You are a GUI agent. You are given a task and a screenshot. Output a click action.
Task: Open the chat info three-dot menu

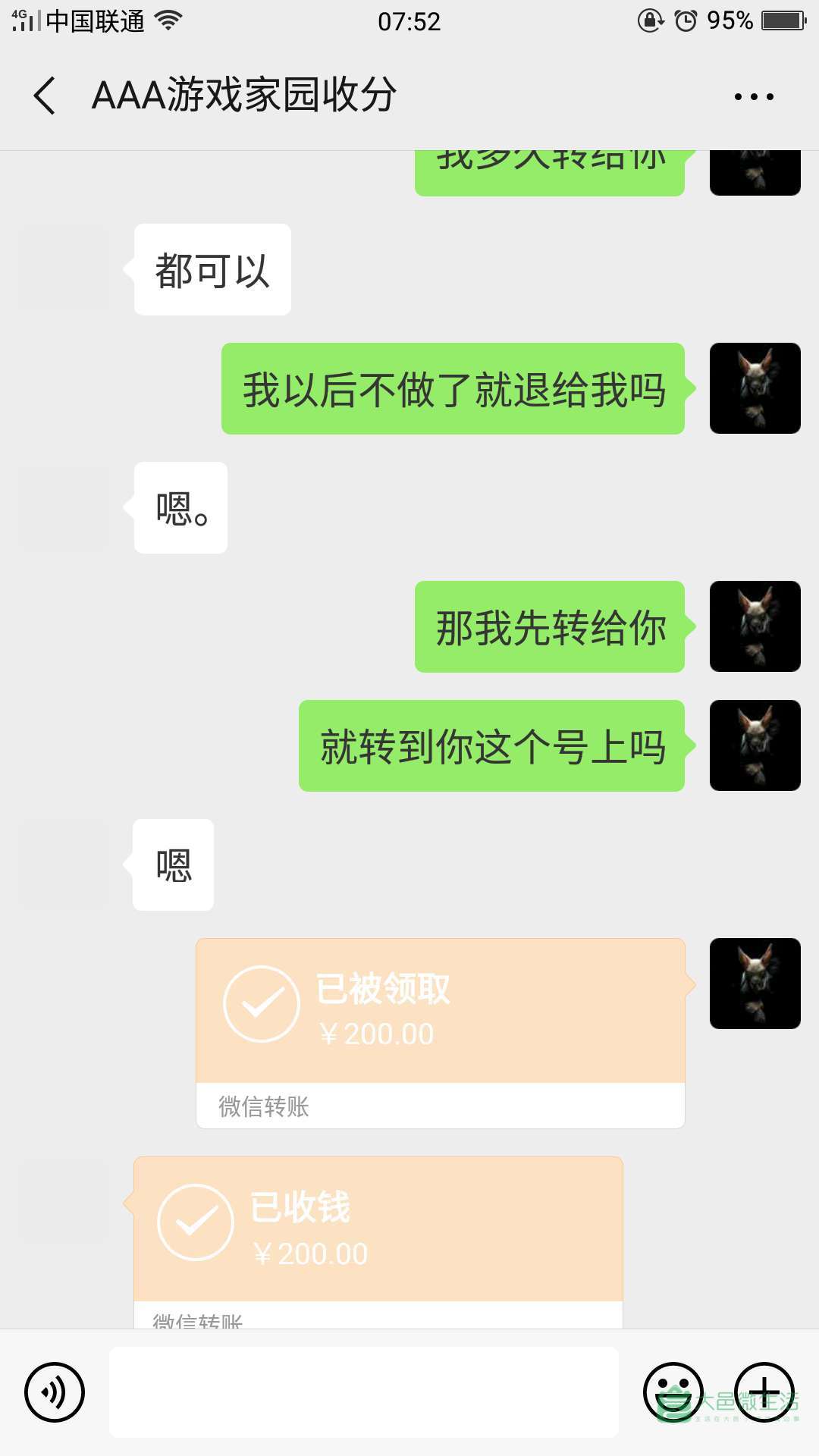point(754,96)
